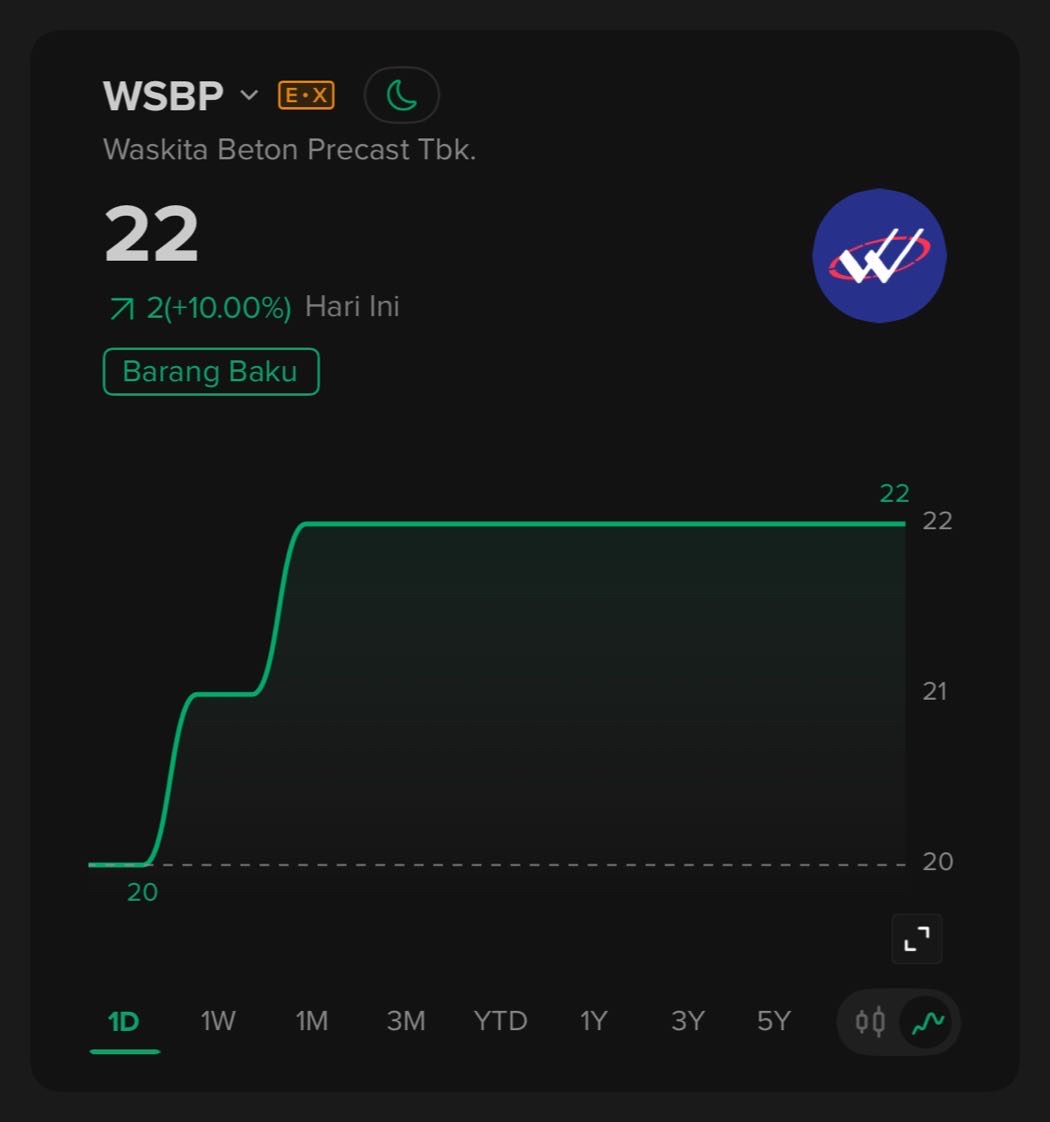Screen dimensions: 1050x1122
Task: Switch to the 5Y time range
Action: tap(774, 1021)
